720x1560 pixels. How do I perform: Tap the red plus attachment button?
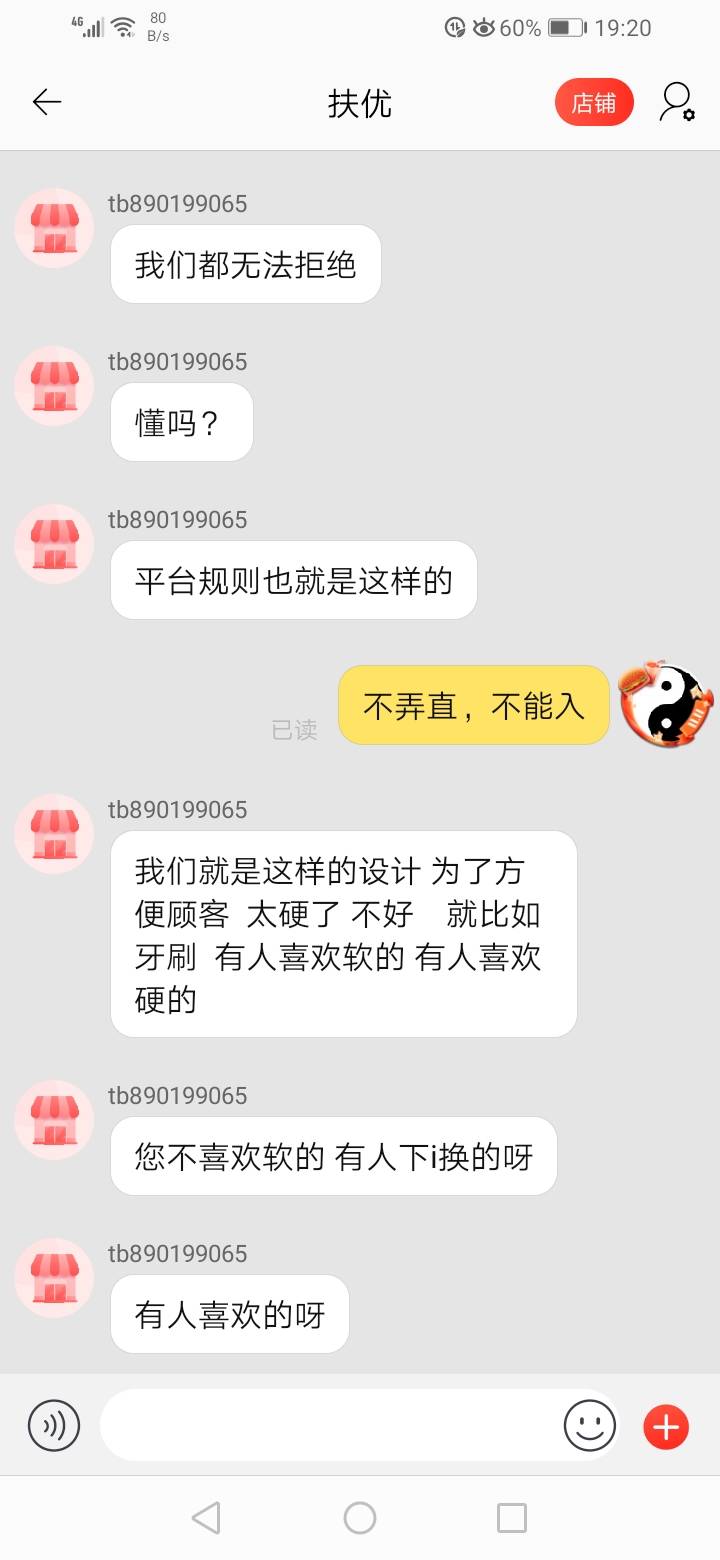pyautogui.click(x=666, y=1426)
